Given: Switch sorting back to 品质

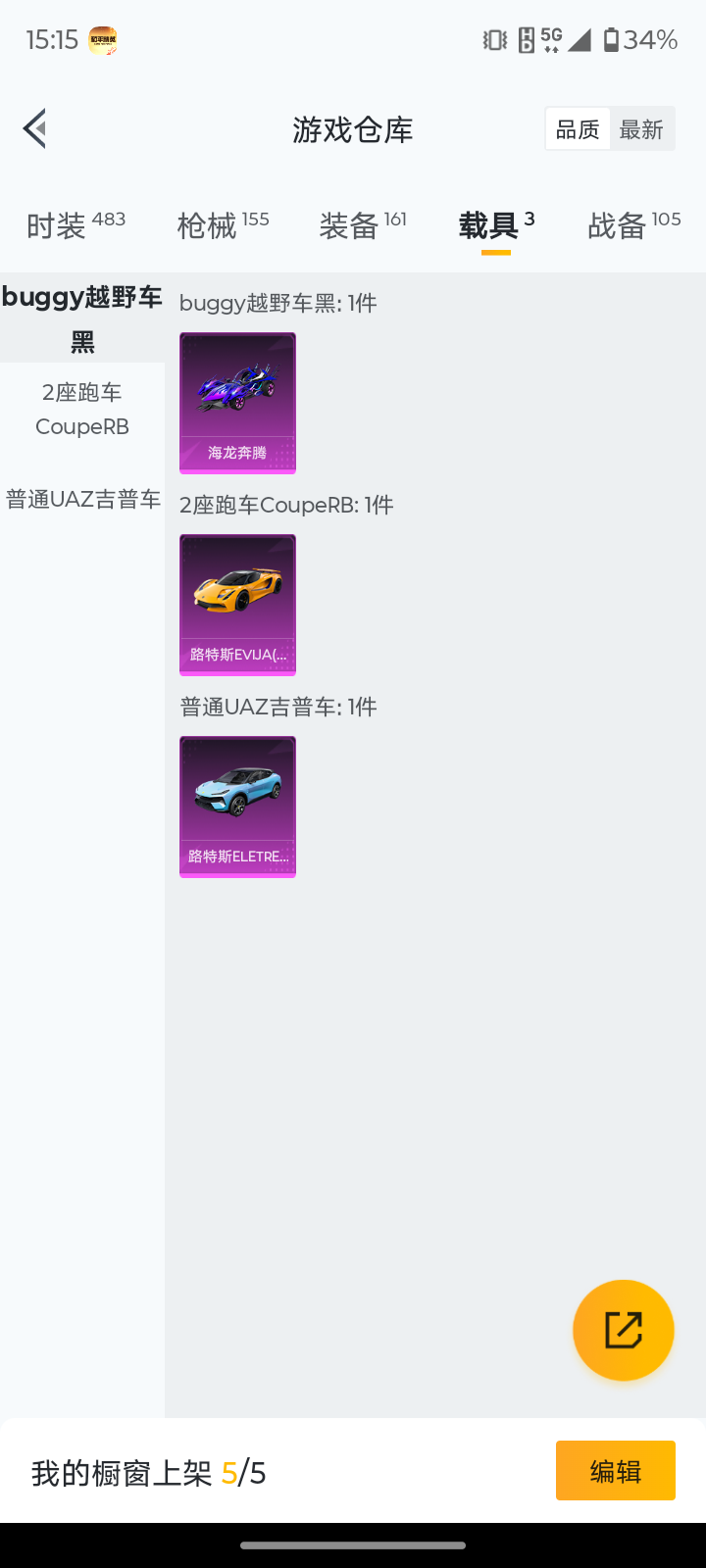Looking at the screenshot, I should coord(578,128).
